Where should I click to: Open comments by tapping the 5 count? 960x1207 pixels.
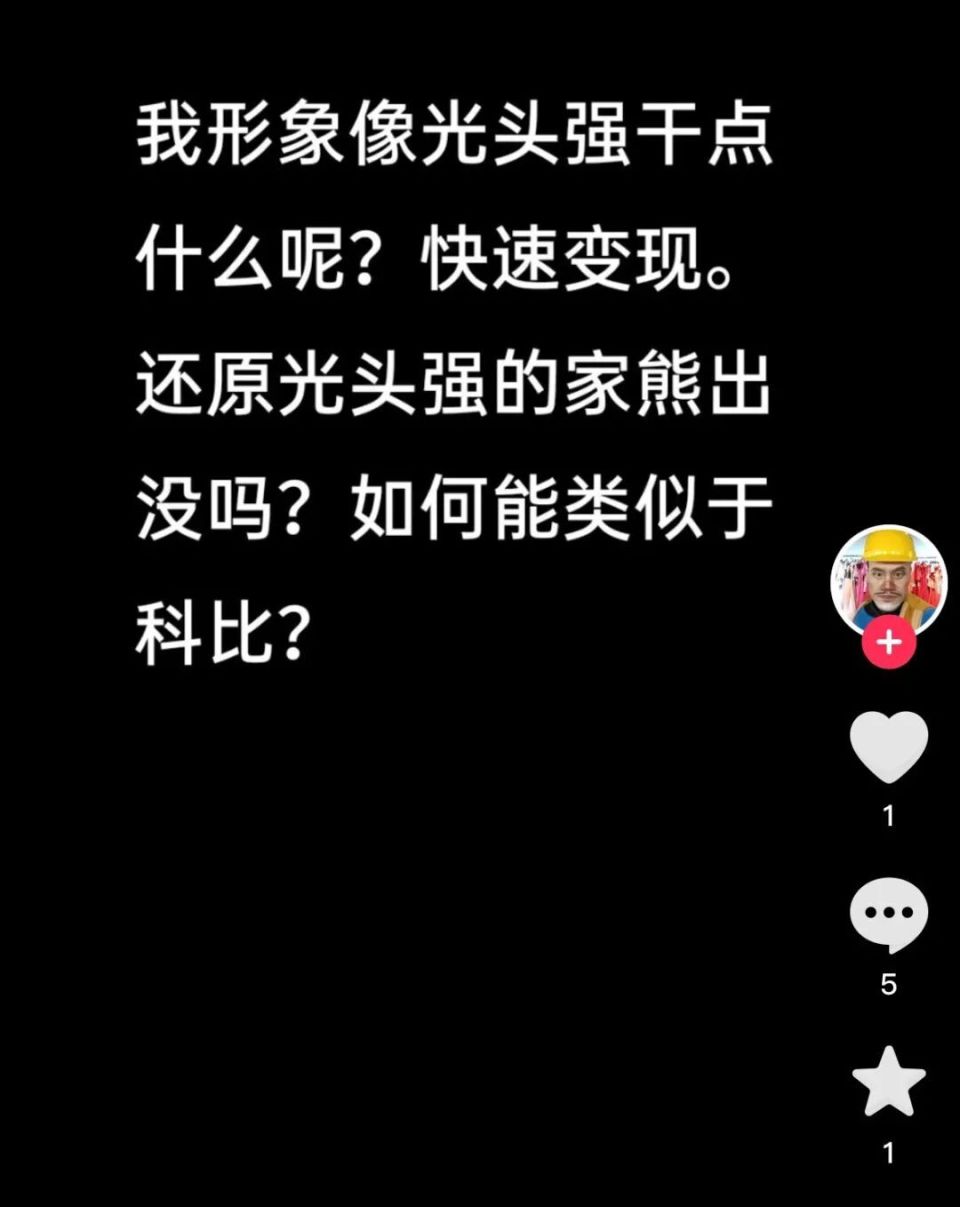pyautogui.click(x=888, y=982)
